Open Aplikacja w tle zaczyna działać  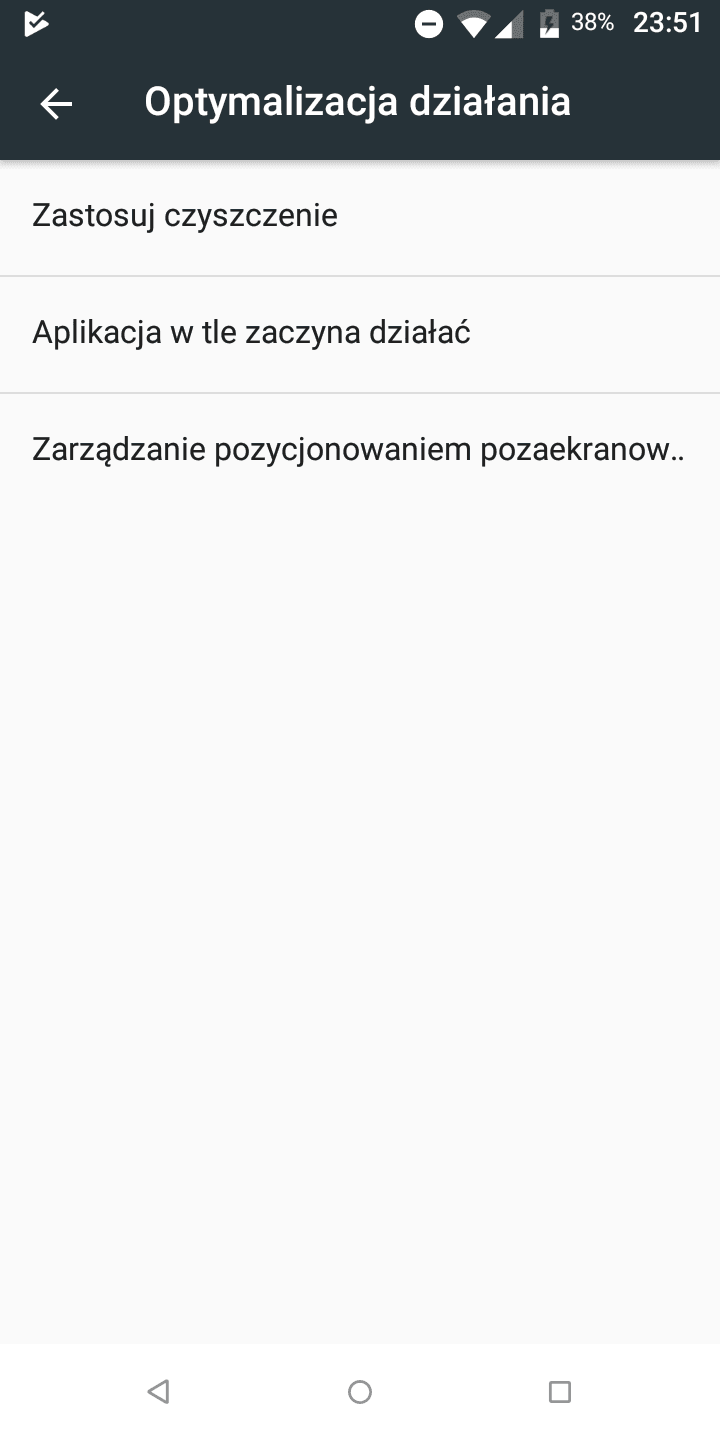[360, 334]
